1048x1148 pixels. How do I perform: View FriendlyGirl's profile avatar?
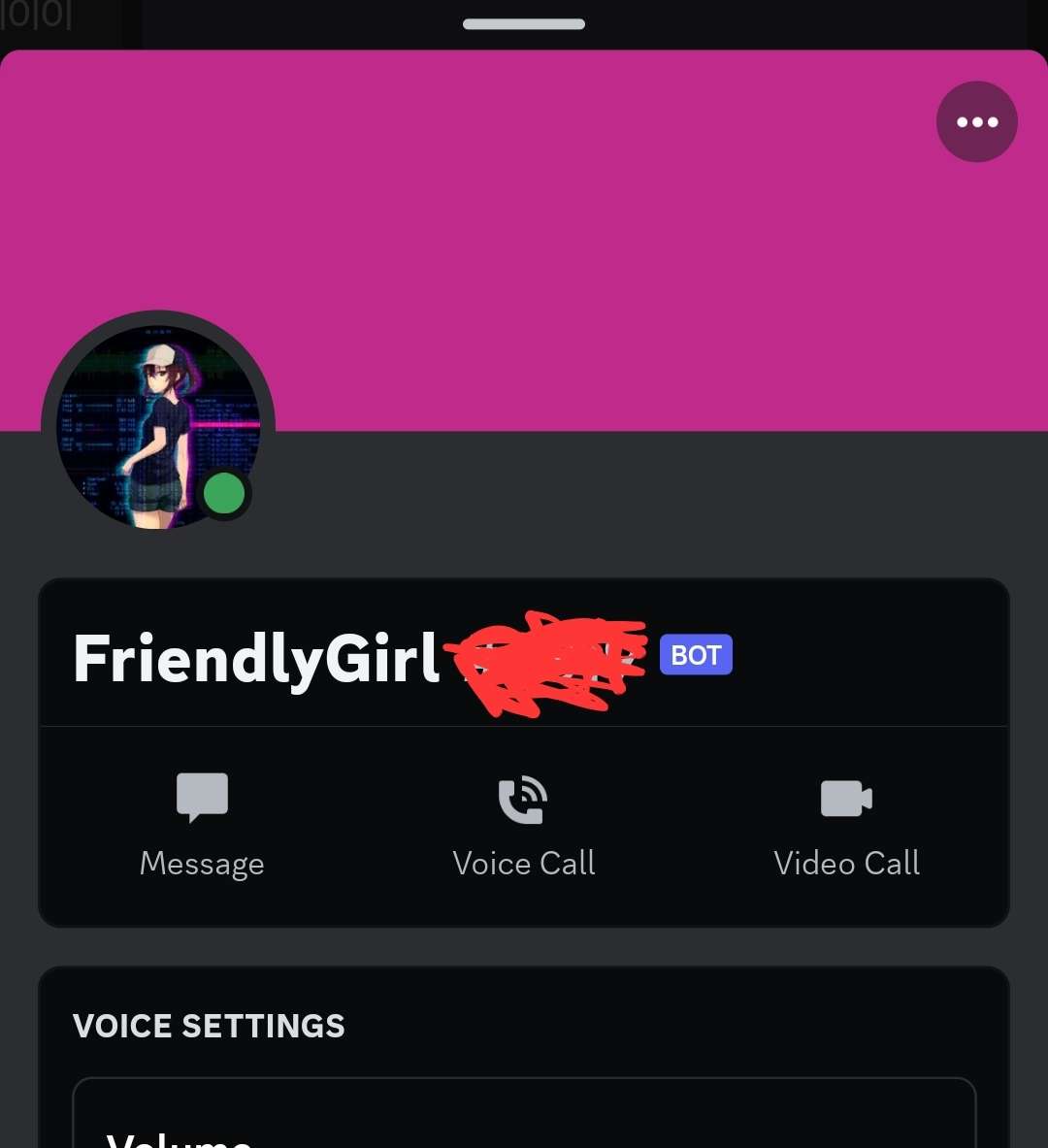157,427
